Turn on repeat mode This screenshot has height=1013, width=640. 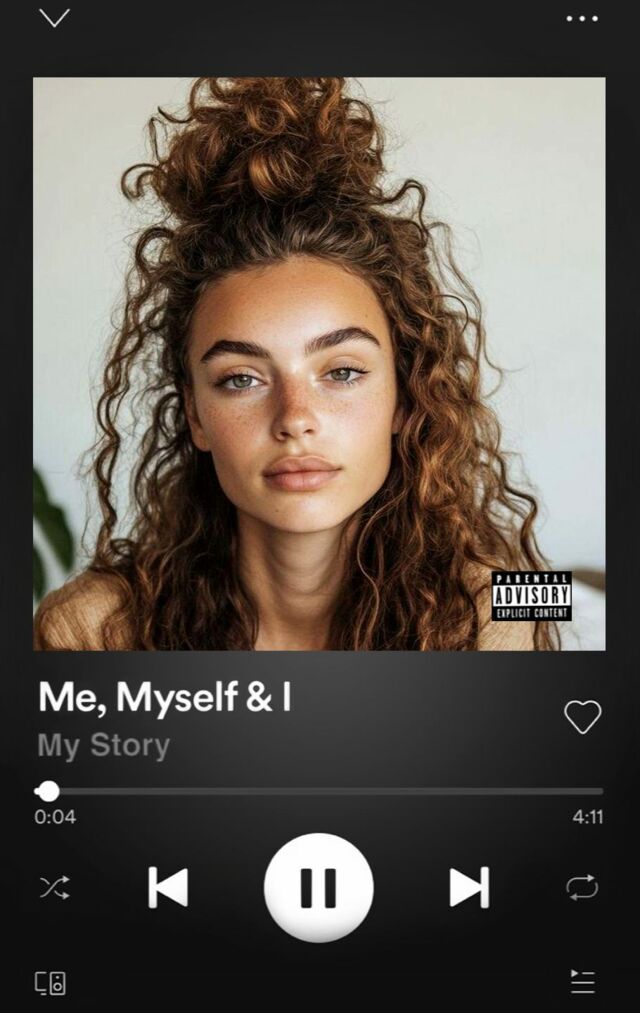click(x=582, y=887)
